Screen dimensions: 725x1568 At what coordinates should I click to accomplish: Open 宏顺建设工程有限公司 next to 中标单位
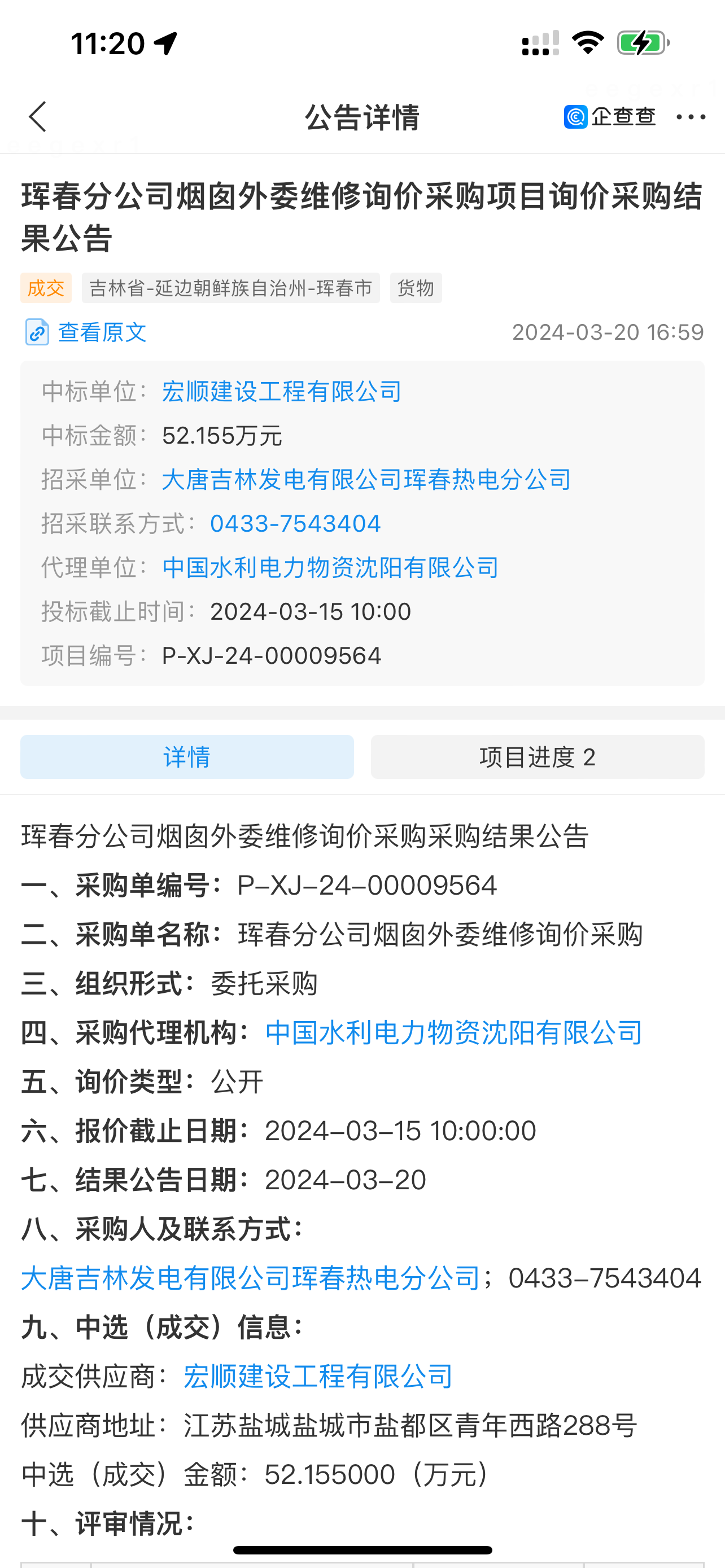(281, 391)
